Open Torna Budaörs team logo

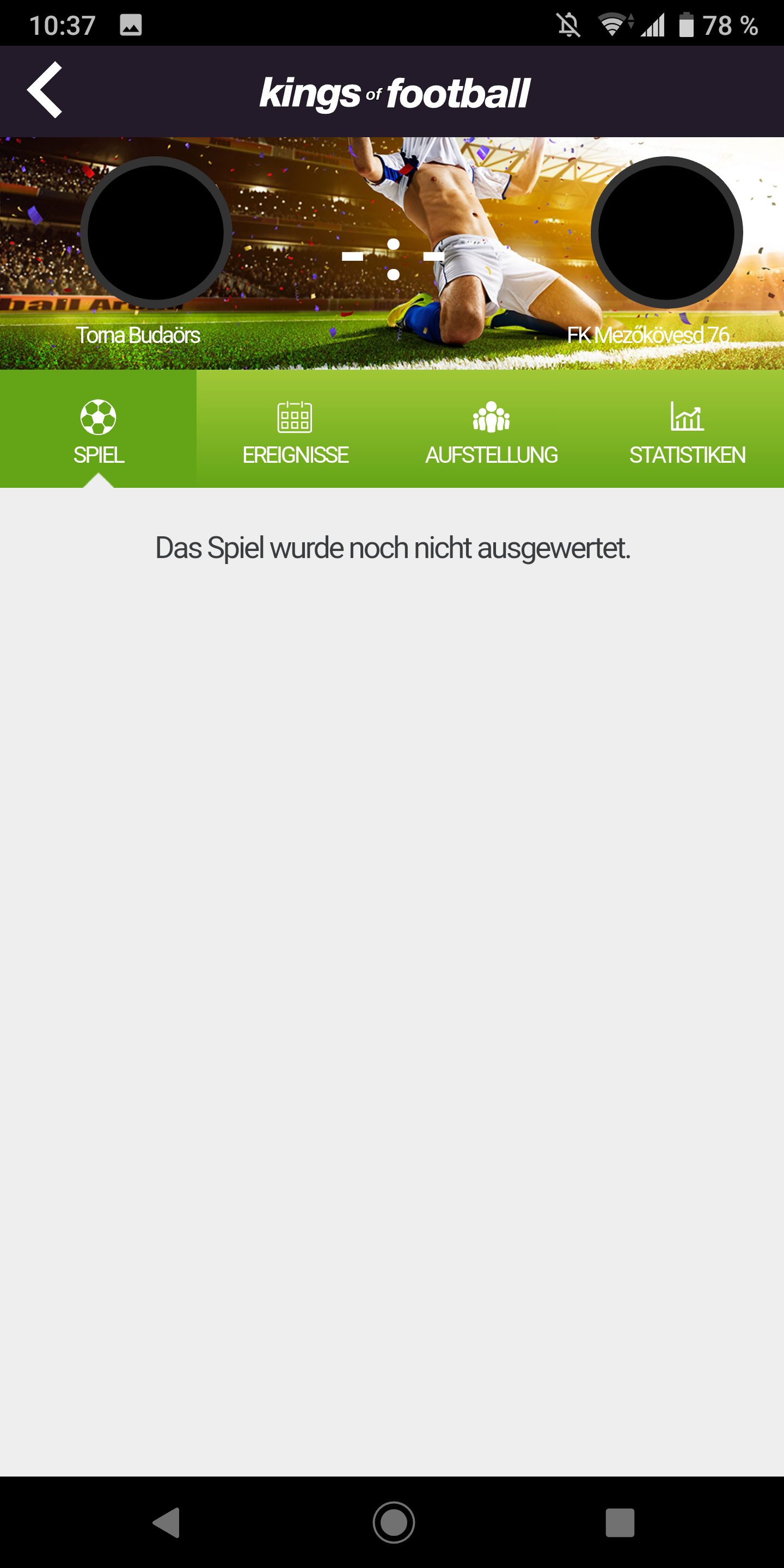[156, 232]
